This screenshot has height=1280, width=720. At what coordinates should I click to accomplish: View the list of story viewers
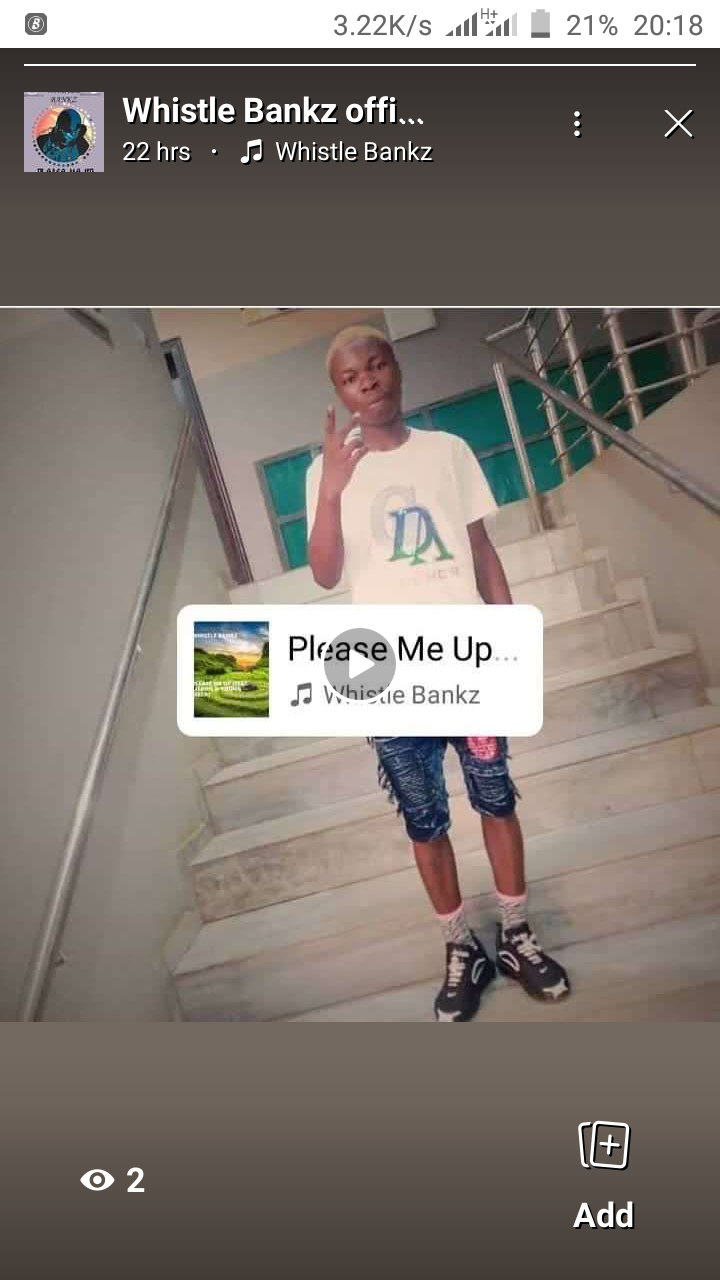coord(112,1180)
